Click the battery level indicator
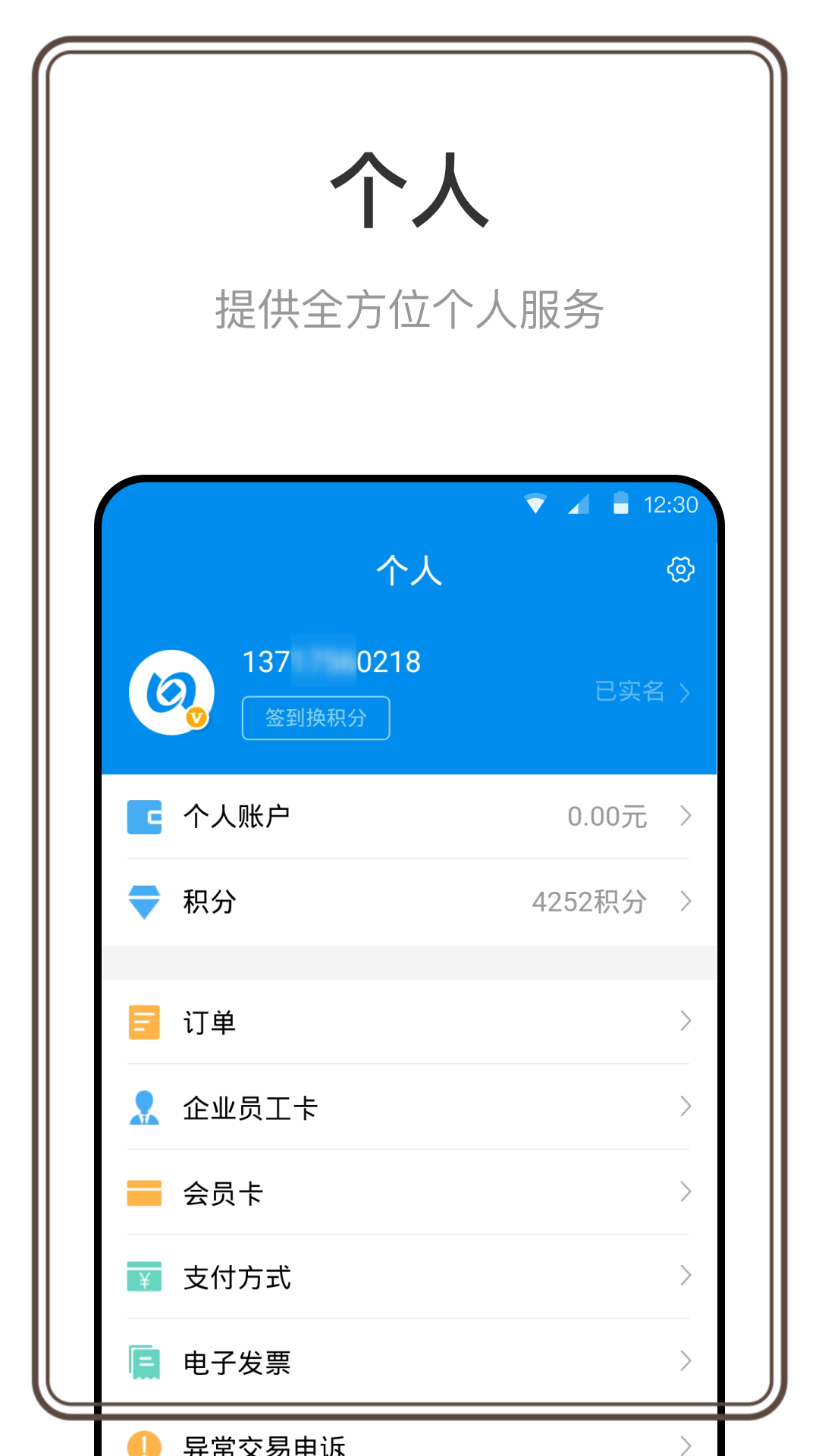819x1456 pixels. (x=620, y=504)
